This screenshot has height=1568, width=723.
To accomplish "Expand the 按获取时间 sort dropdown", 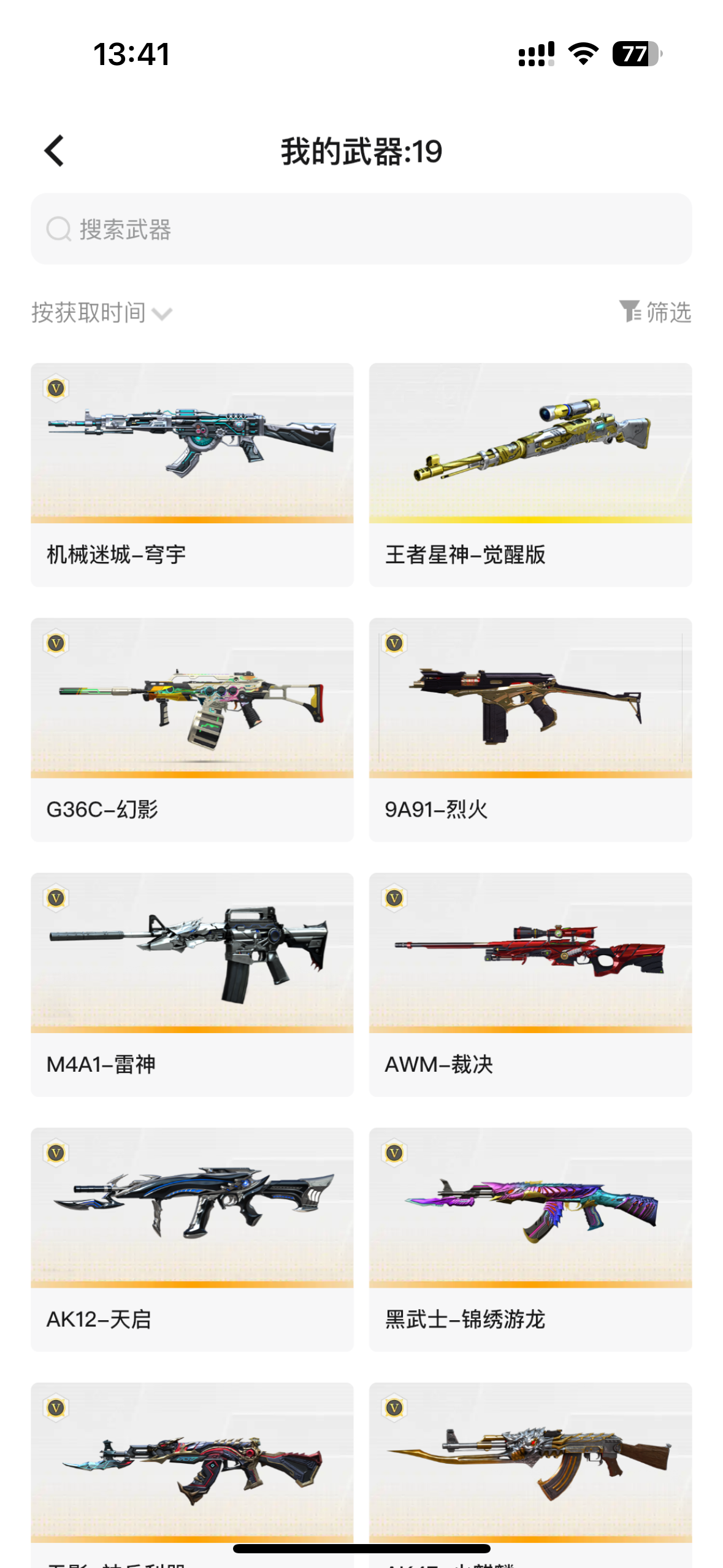I will tap(101, 313).
